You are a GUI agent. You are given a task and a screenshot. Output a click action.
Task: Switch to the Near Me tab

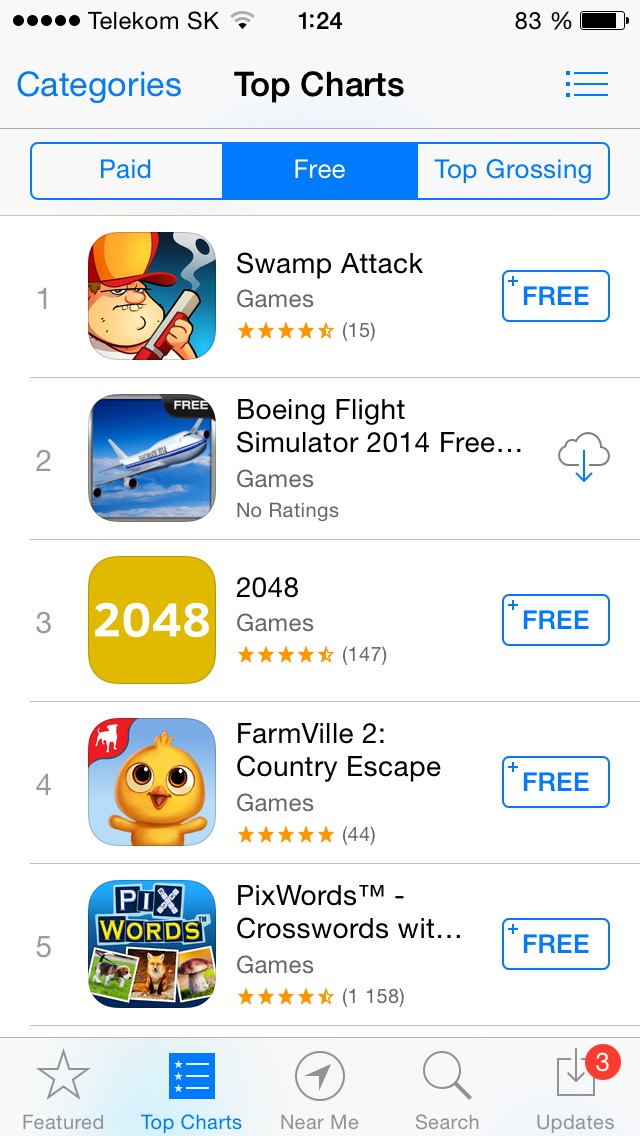pos(319,1090)
